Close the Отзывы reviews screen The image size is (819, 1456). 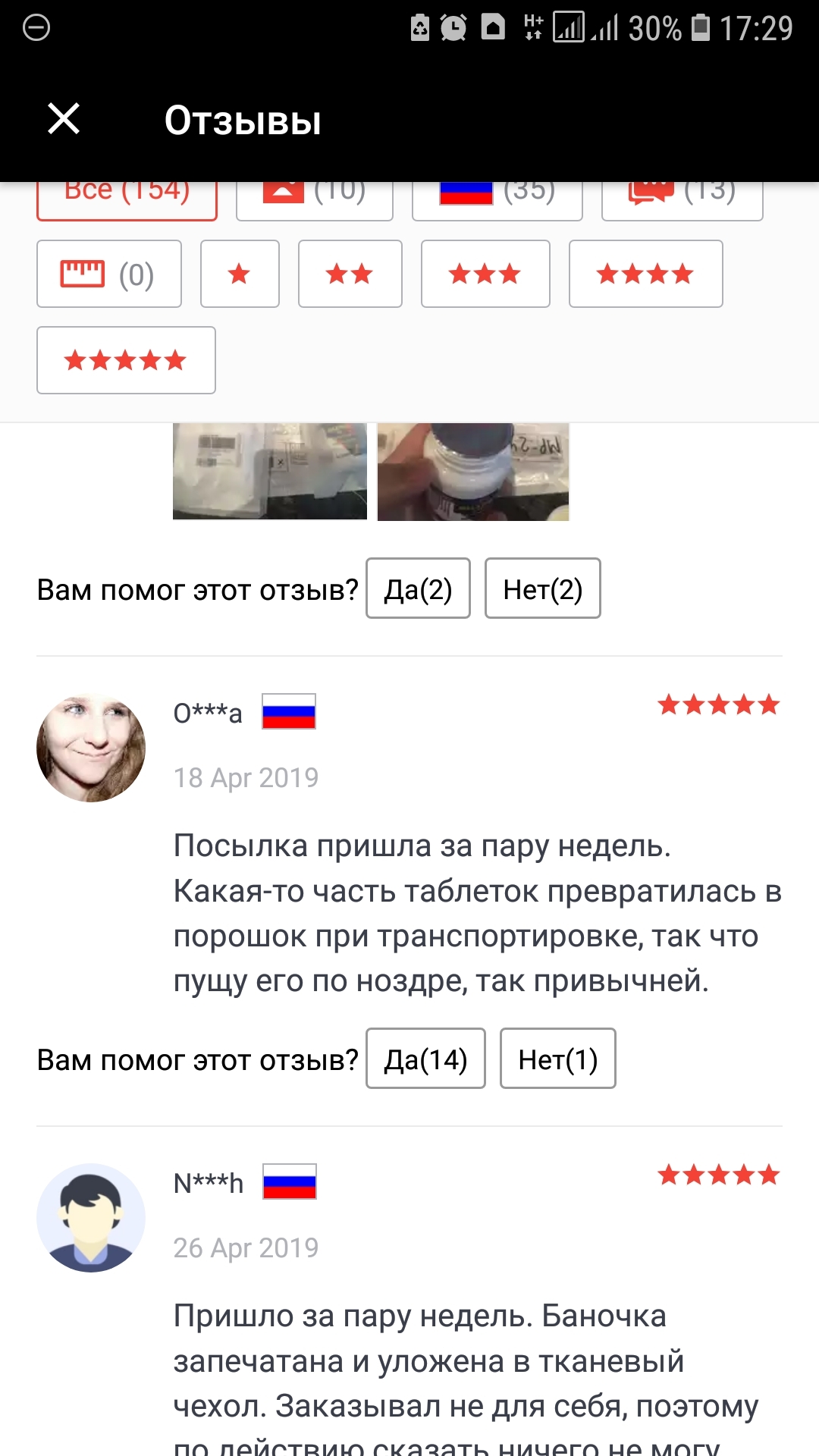click(x=64, y=119)
